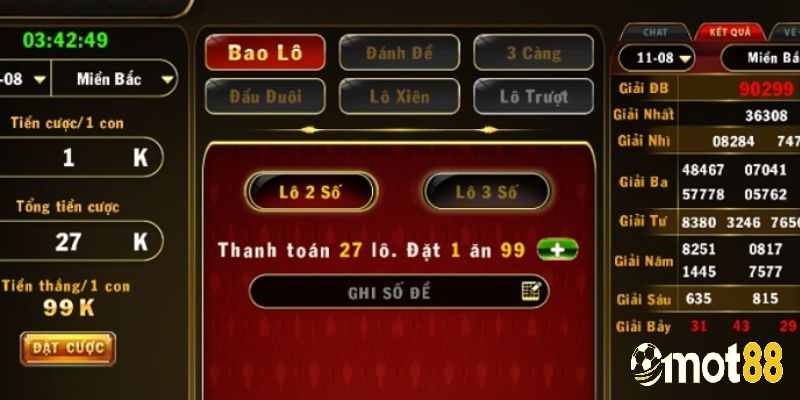Switch to the Chat tab
Viewport: 800px width, 400px height.
pos(655,32)
